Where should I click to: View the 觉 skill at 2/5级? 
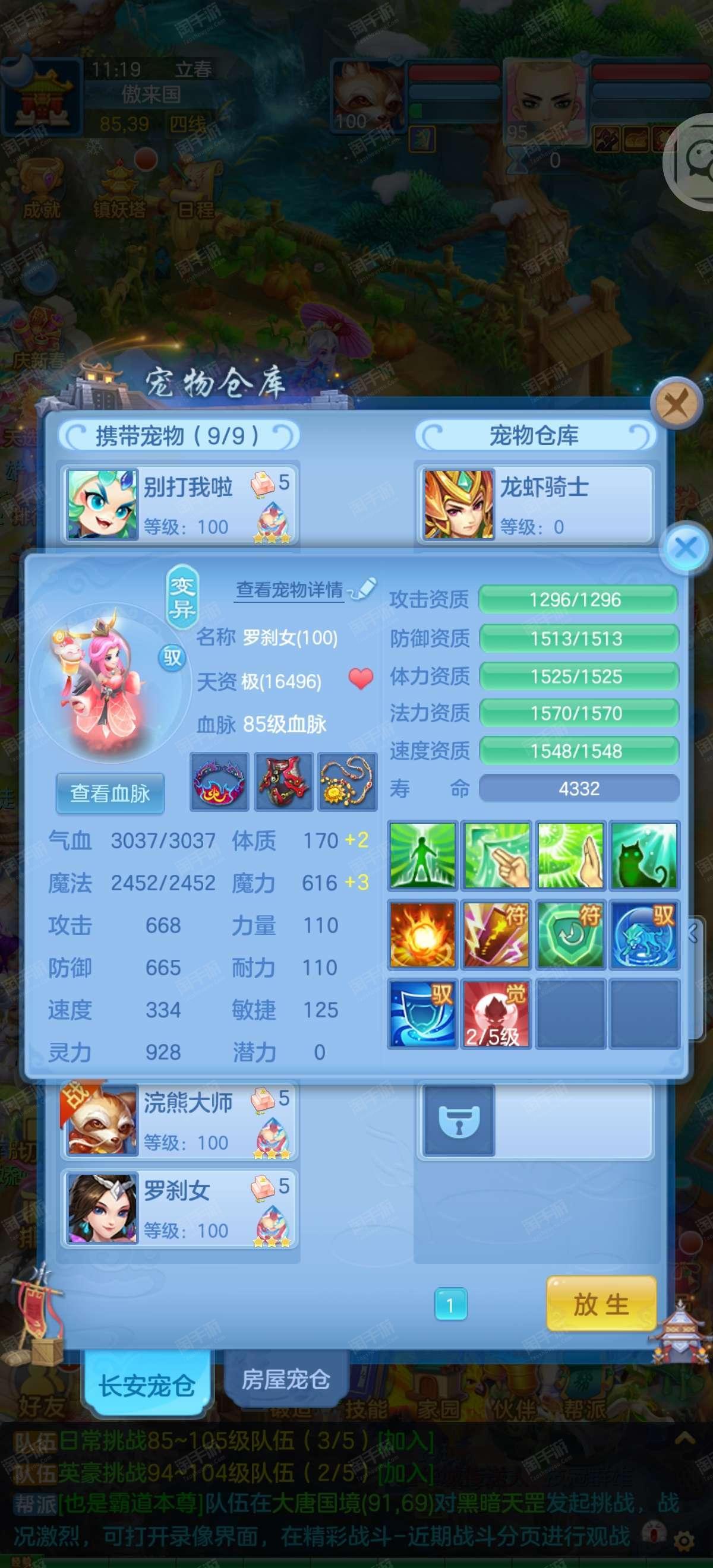click(496, 1013)
